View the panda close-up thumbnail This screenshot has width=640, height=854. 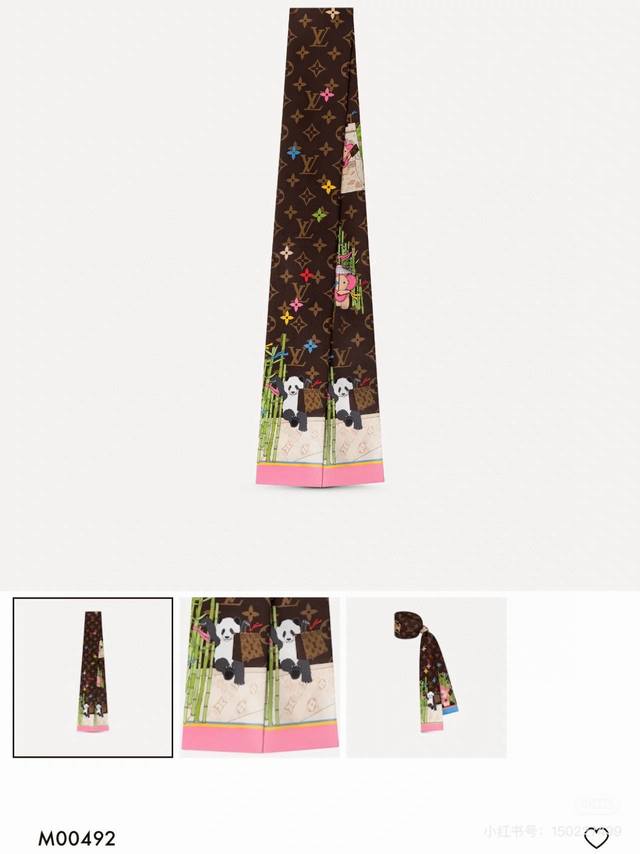click(259, 677)
